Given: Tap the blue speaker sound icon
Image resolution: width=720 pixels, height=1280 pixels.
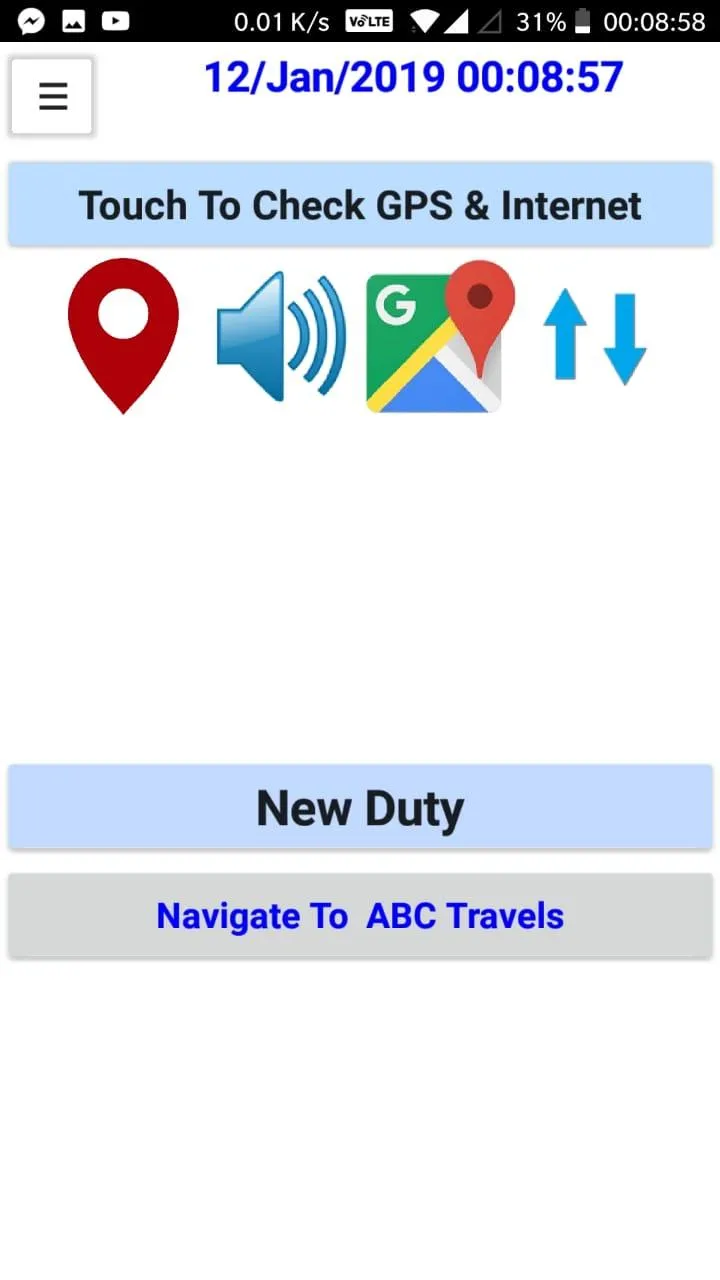Looking at the screenshot, I should tap(281, 337).
